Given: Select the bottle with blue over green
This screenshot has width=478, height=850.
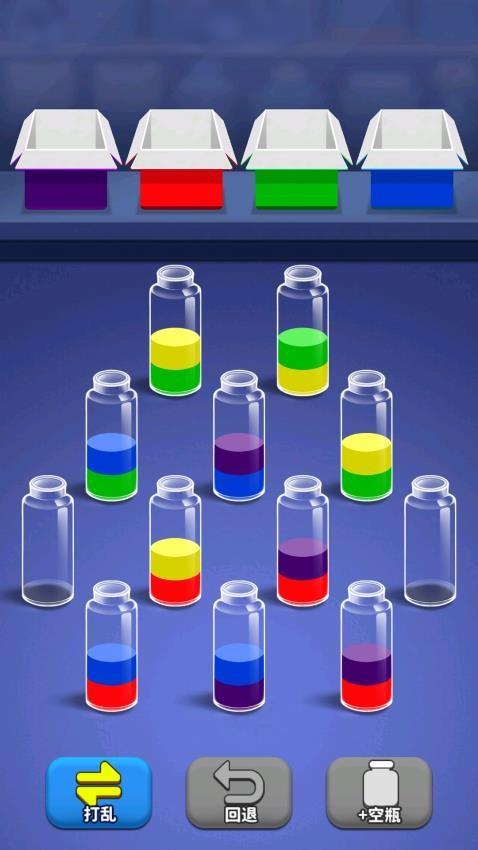Looking at the screenshot, I should coord(111,435).
